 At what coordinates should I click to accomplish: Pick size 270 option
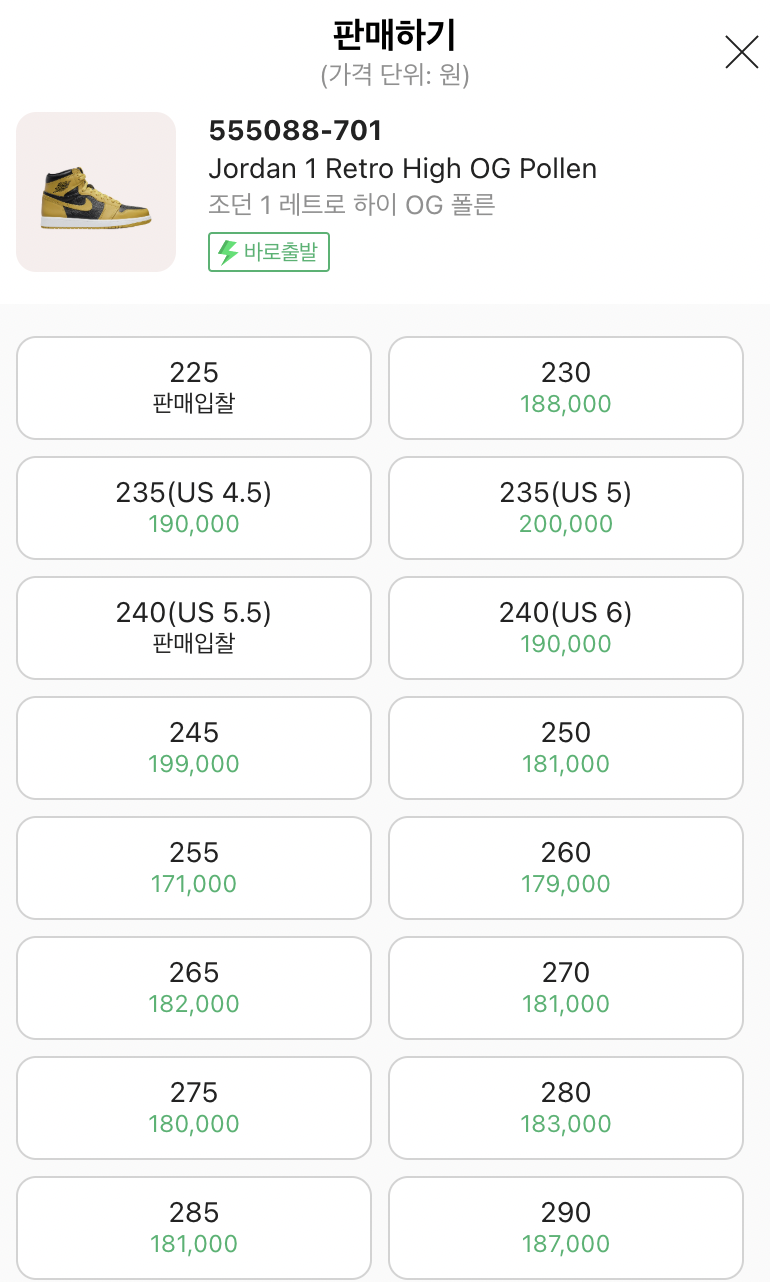(x=566, y=988)
